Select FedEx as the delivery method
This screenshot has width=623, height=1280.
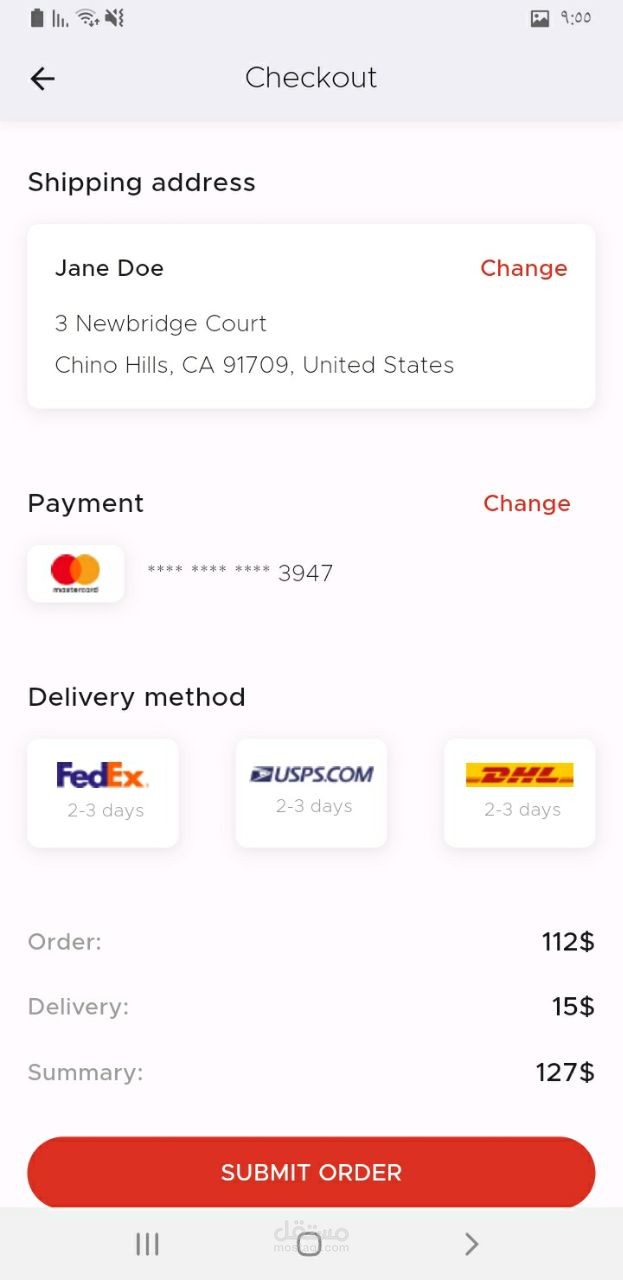click(103, 792)
